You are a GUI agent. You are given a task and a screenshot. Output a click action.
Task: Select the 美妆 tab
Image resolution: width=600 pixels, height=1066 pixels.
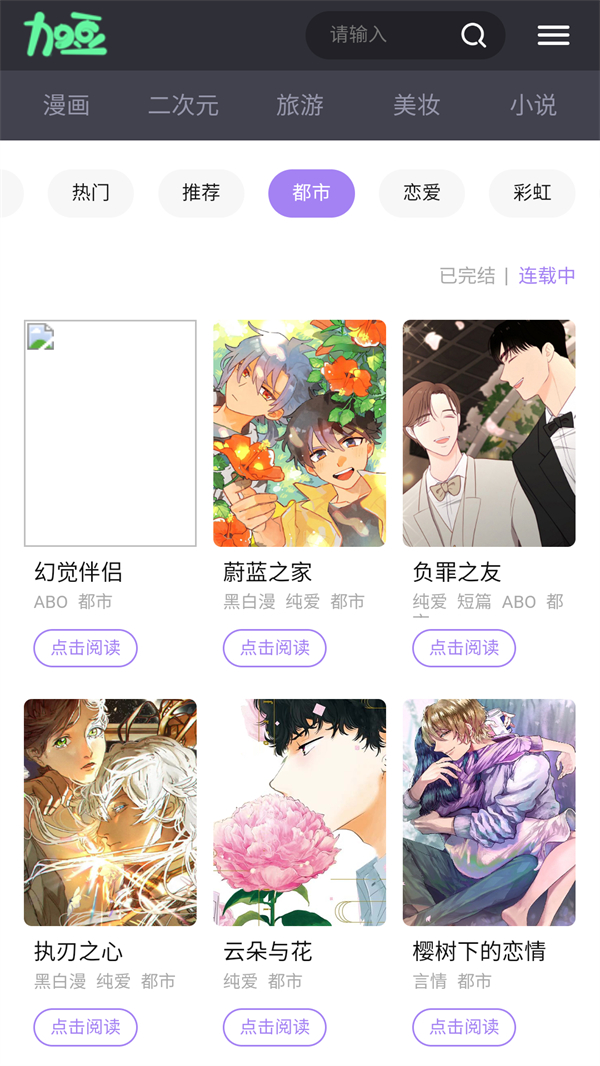pos(416,105)
